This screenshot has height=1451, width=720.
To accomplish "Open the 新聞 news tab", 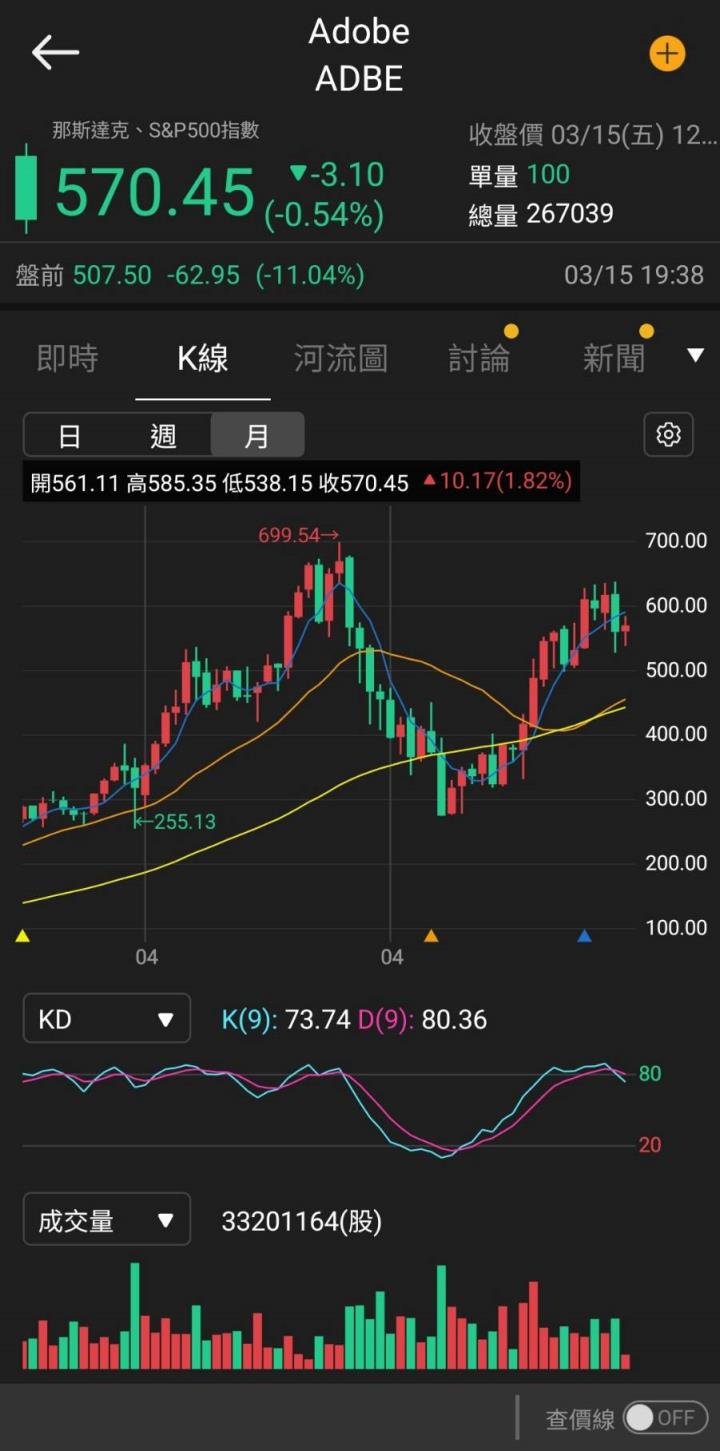I will (x=613, y=357).
